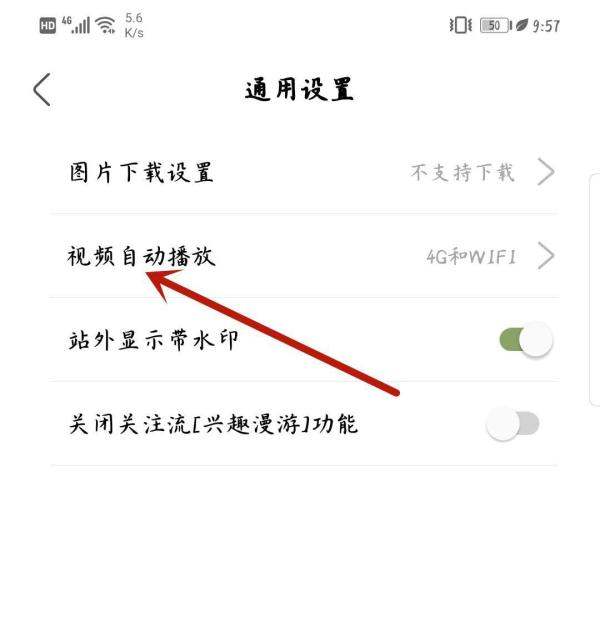This screenshot has height=622, width=600.
Task: Turn off 站外显示带水印 switch
Action: 525,340
